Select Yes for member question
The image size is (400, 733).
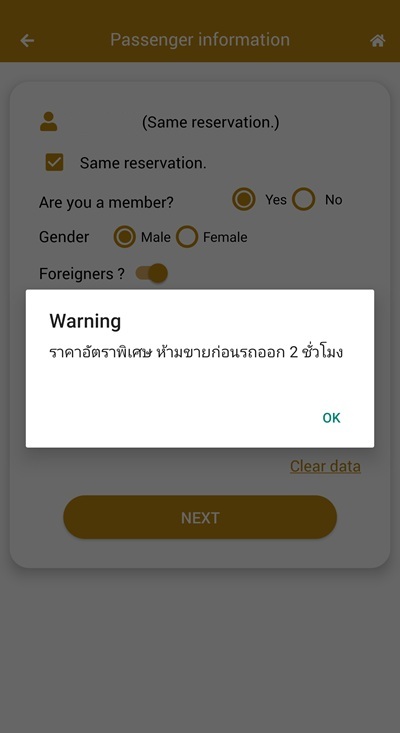(244, 200)
